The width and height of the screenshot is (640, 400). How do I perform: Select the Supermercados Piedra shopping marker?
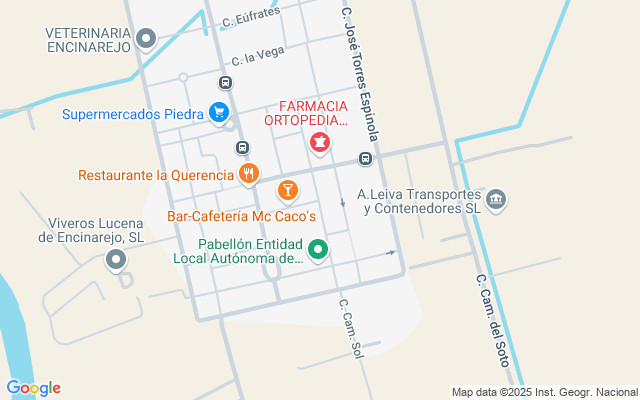coord(219,112)
